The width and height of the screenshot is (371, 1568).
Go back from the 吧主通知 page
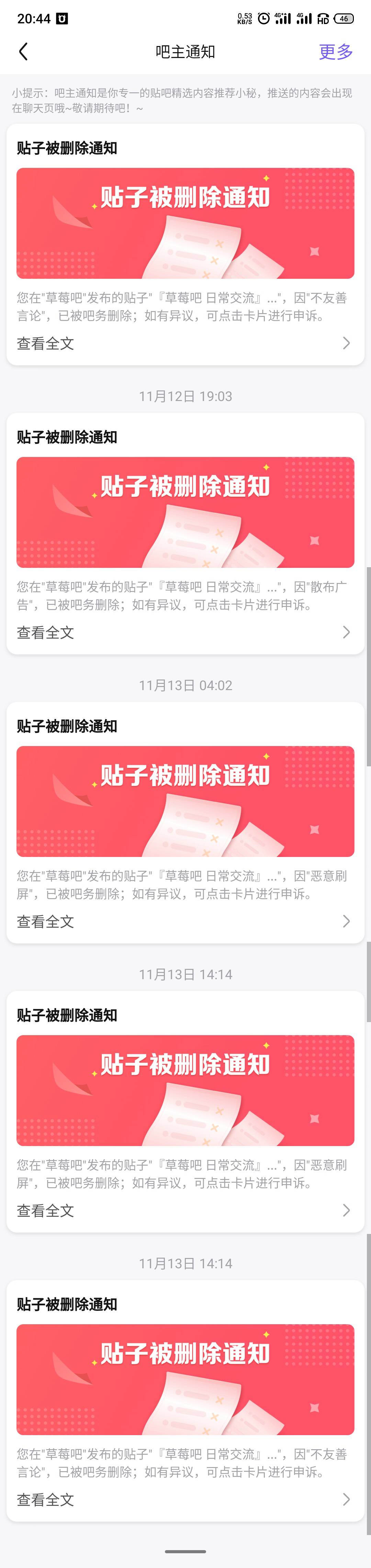[23, 52]
